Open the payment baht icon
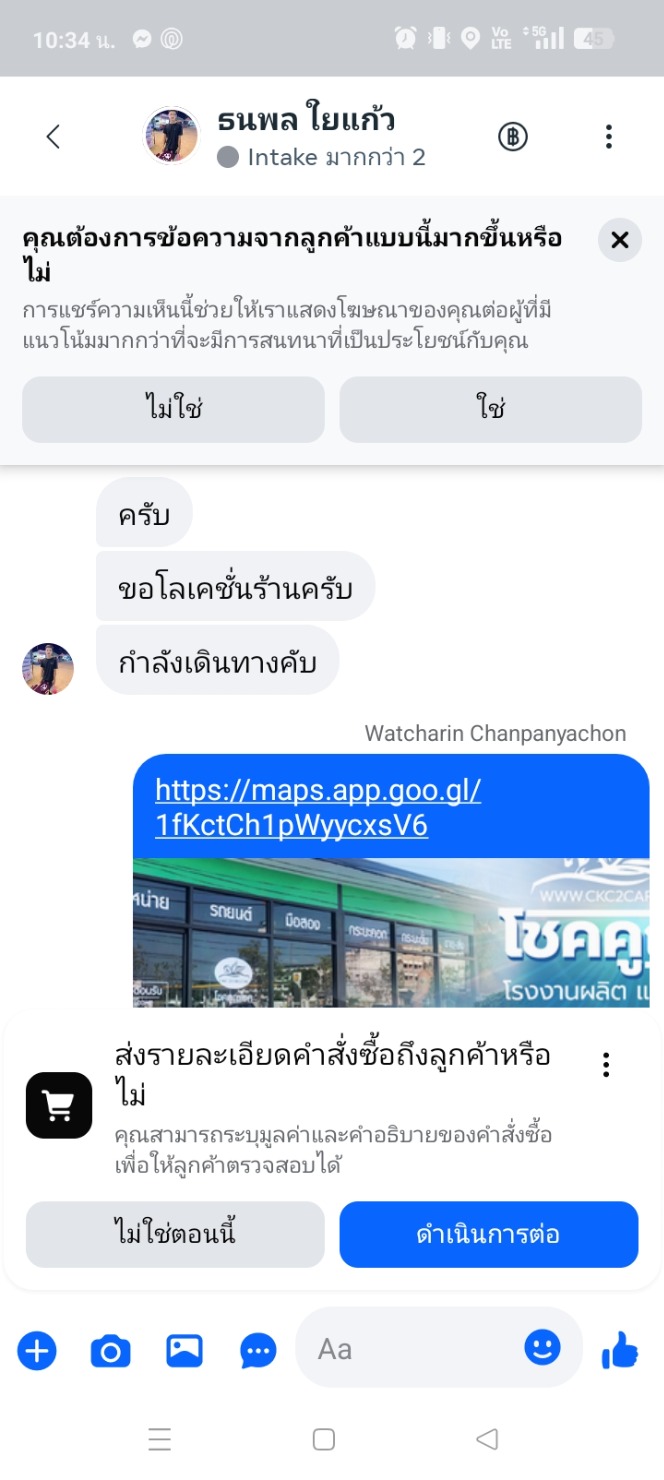Screen dimensions: 664x1480 513,137
